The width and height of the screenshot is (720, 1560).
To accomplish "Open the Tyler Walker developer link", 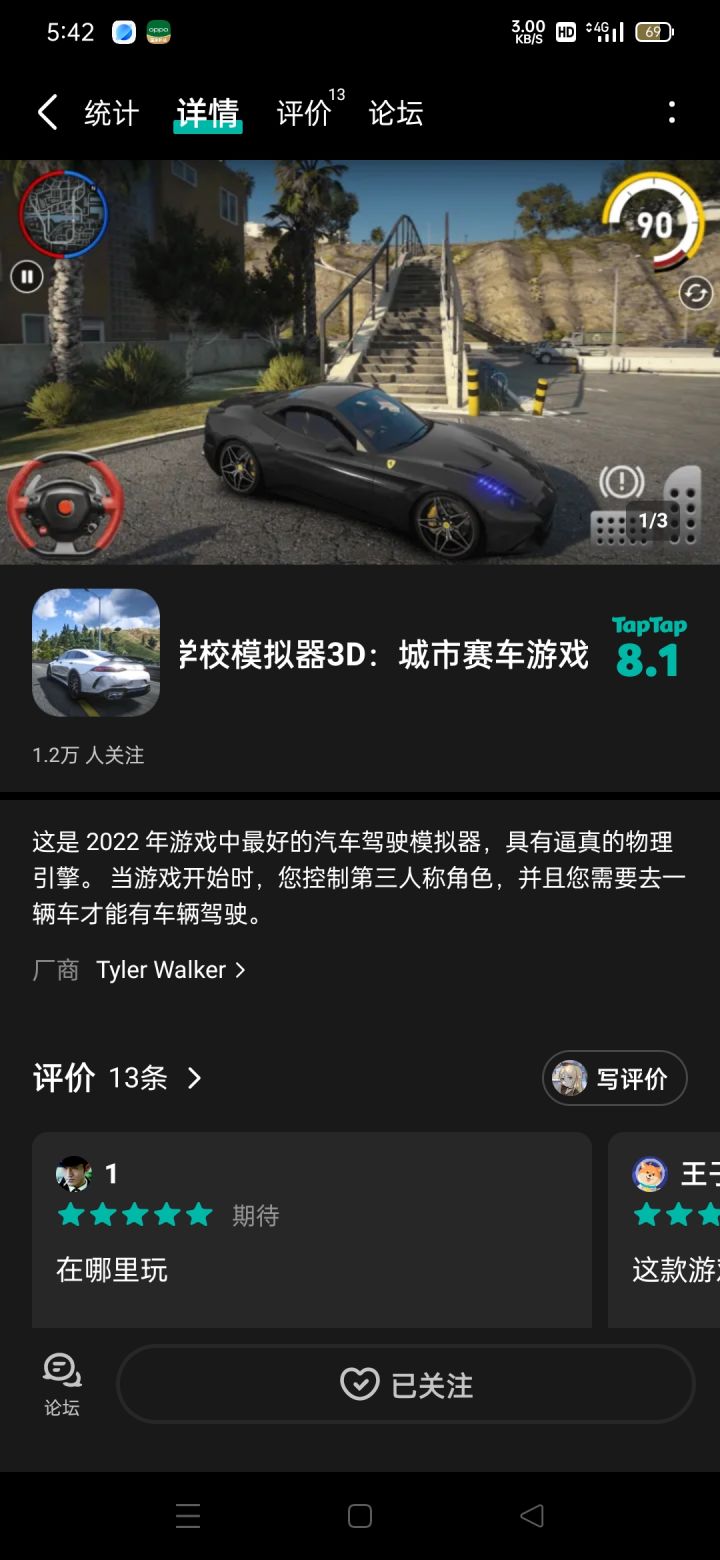I will coord(160,969).
